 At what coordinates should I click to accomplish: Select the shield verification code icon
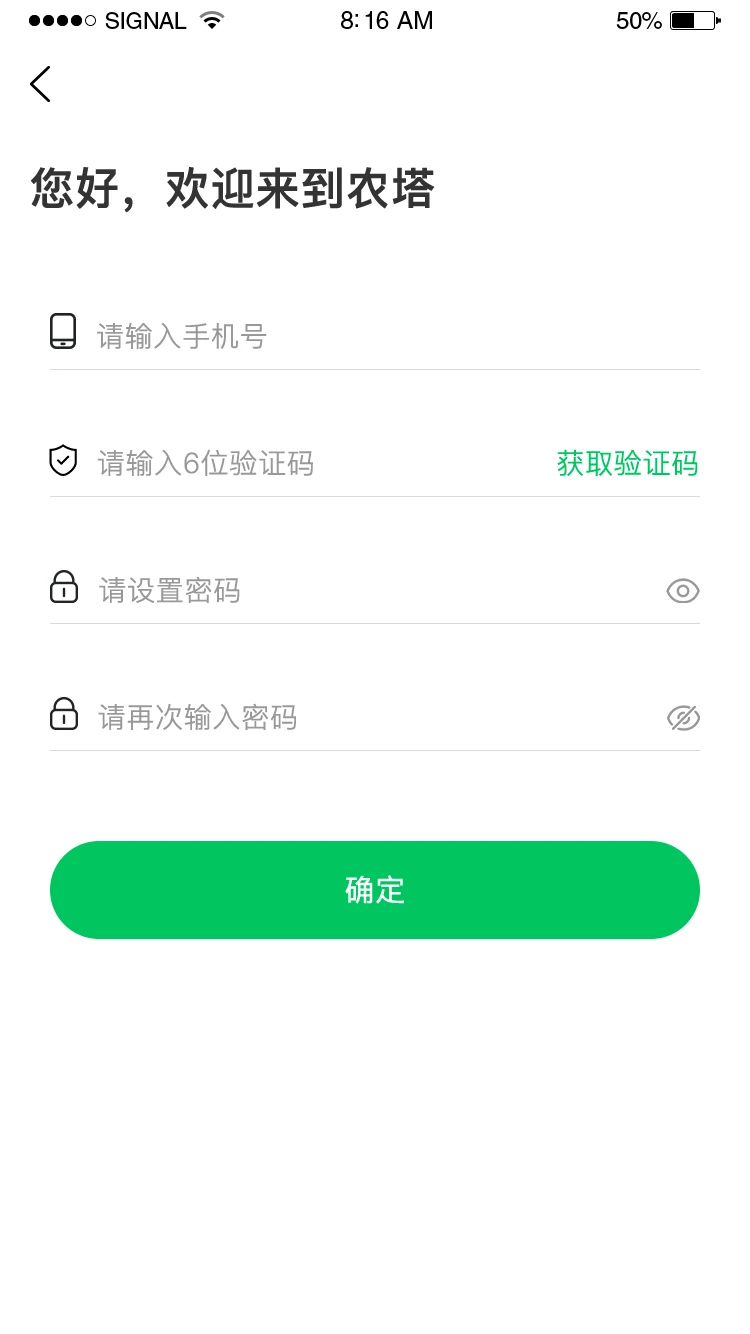63,462
